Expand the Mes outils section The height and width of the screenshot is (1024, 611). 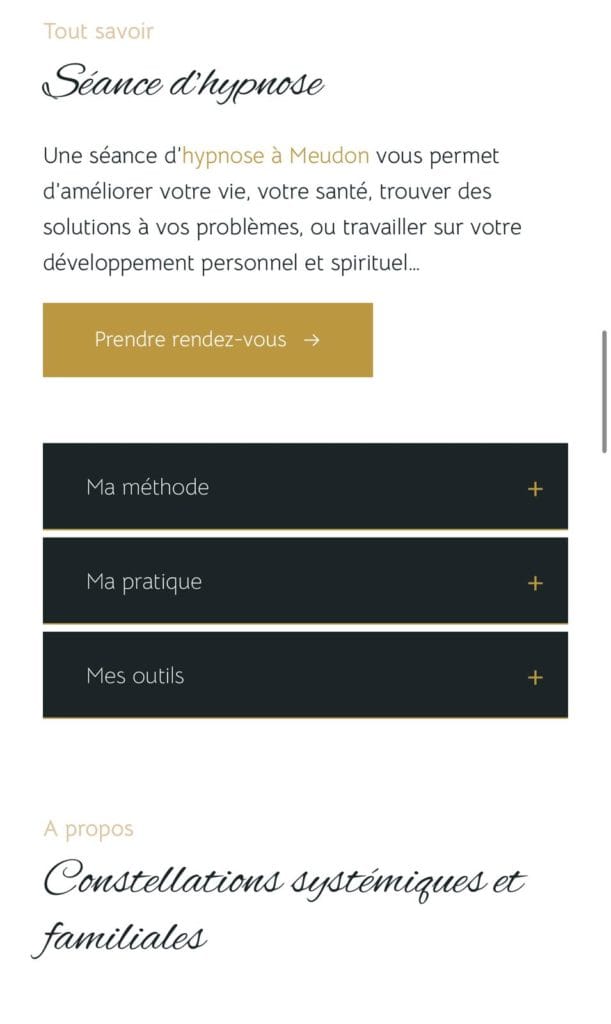[x=305, y=675]
